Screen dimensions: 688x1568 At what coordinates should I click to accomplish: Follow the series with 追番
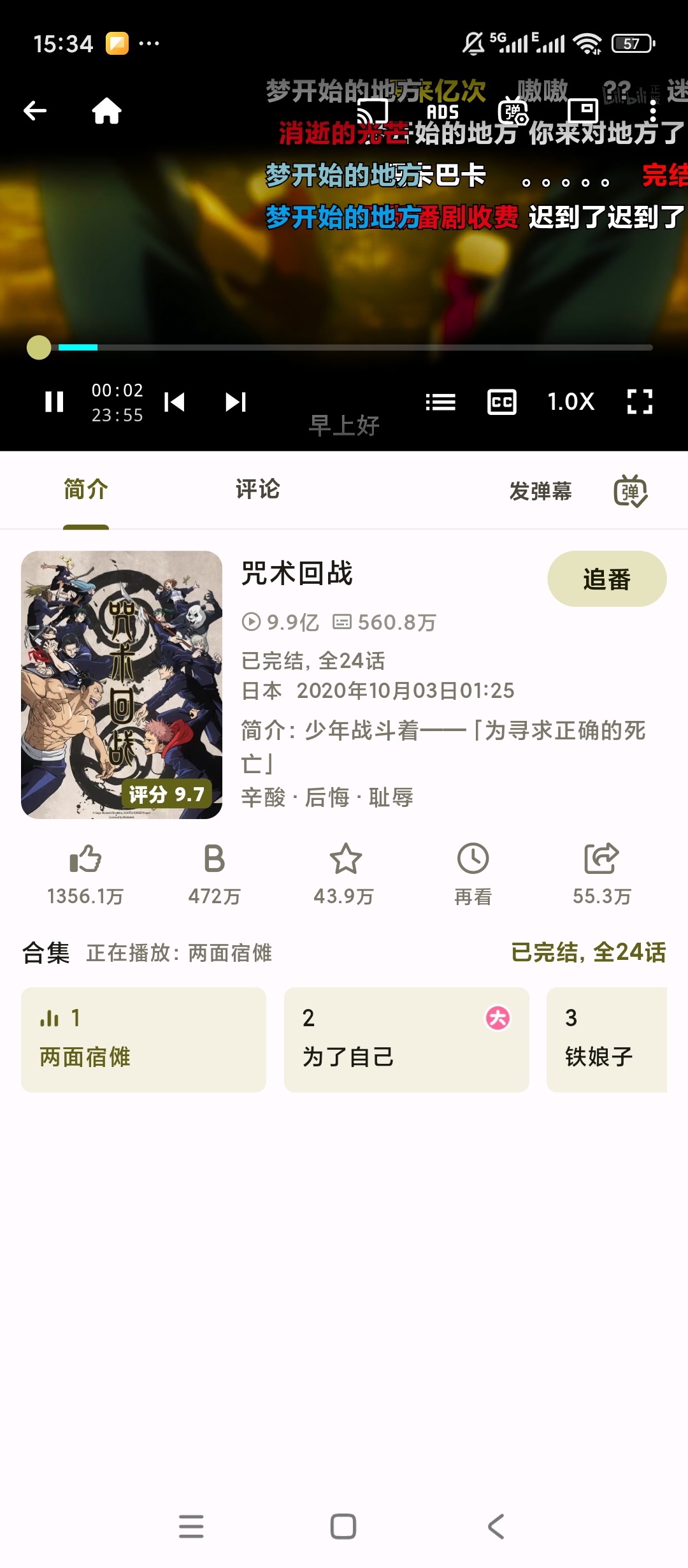(x=606, y=579)
